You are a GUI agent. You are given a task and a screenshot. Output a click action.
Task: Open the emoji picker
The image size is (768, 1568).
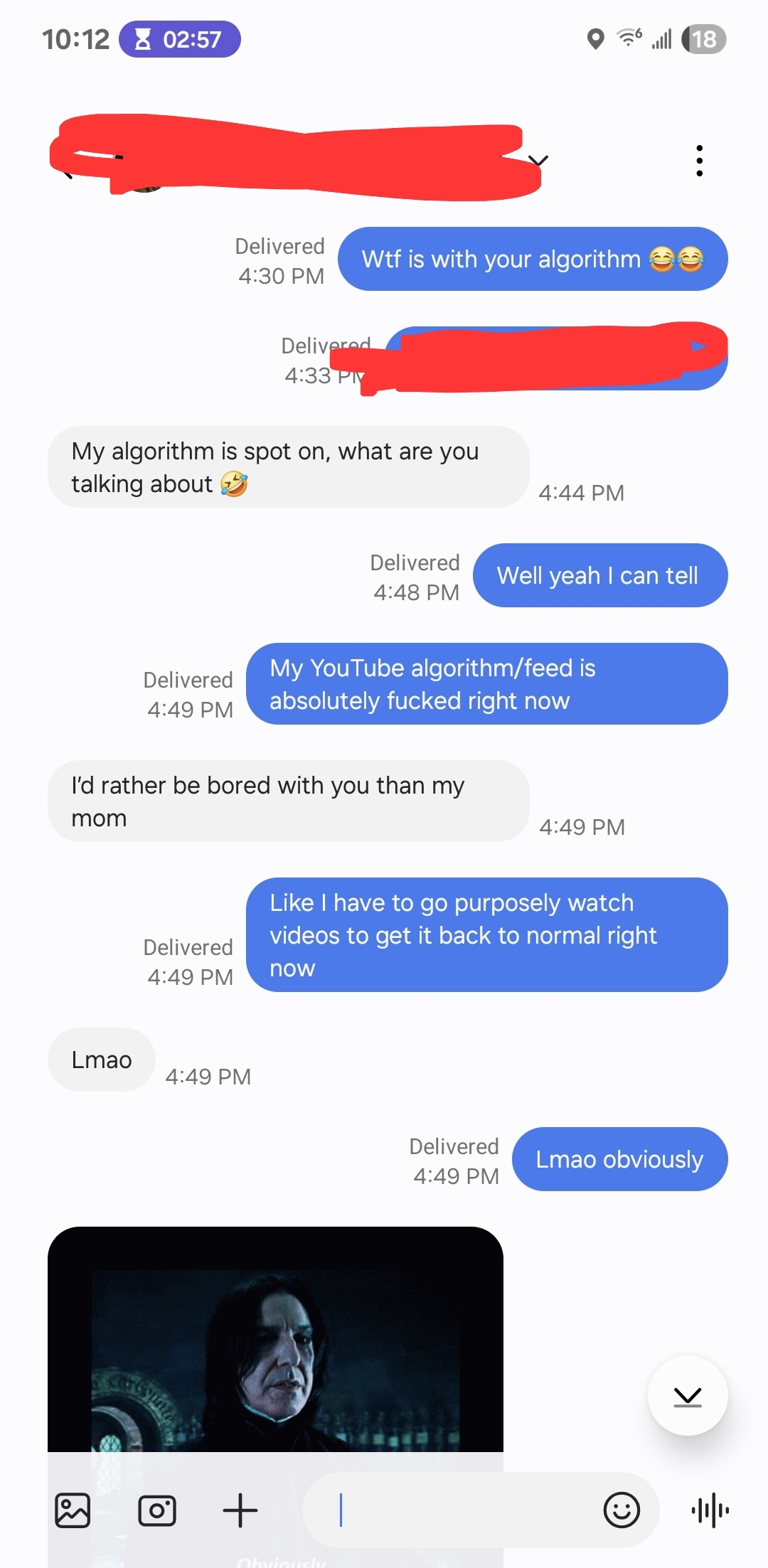[x=622, y=1510]
